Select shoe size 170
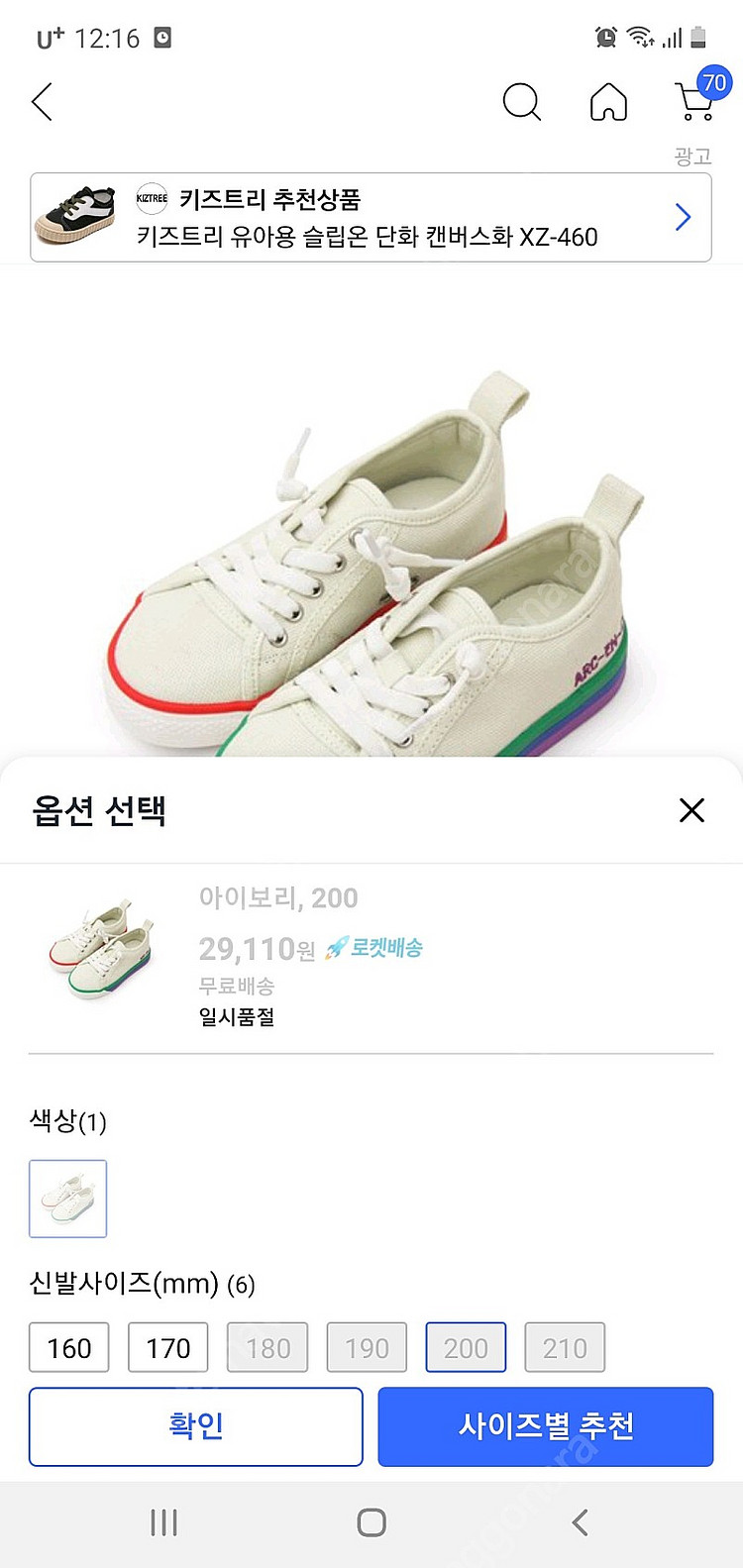 click(x=167, y=1347)
